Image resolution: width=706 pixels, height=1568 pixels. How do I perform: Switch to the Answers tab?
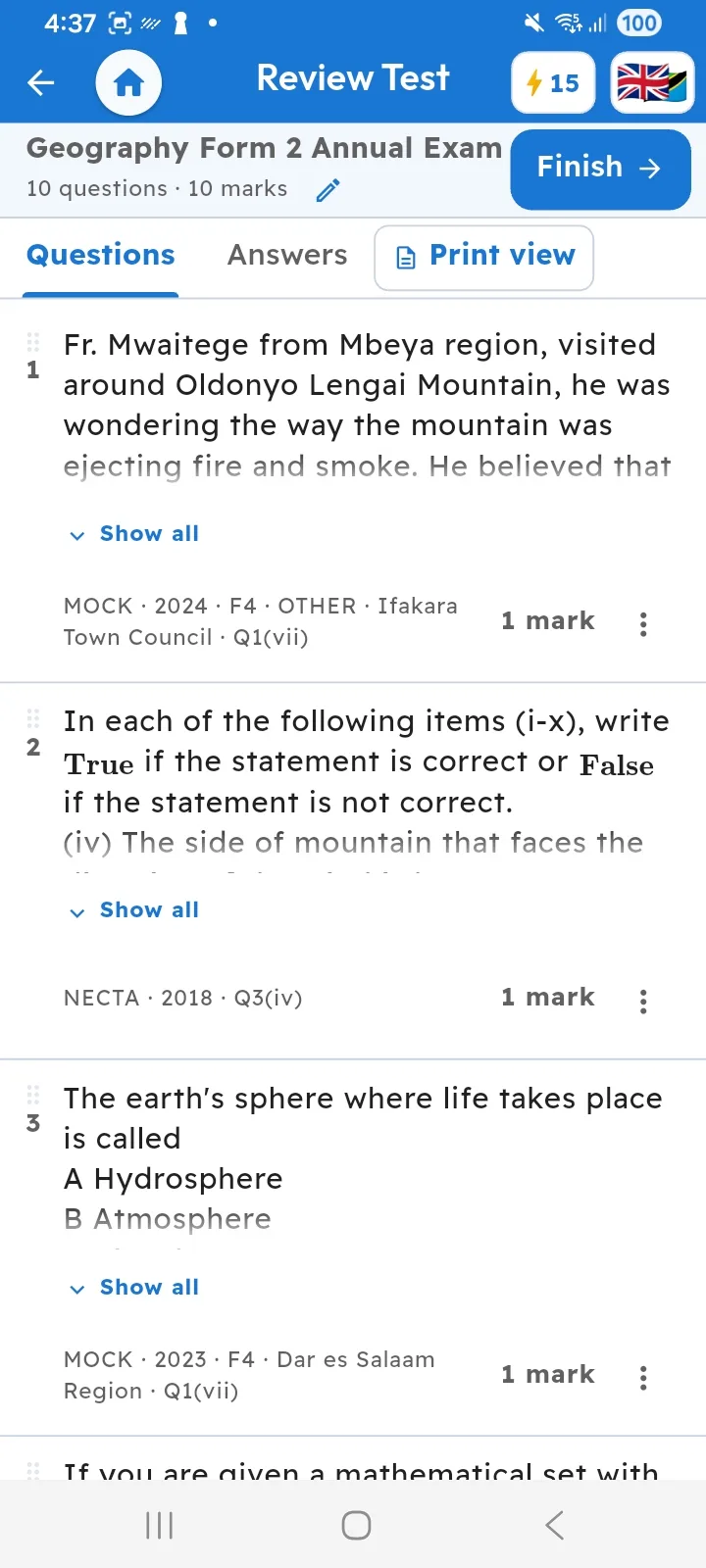[287, 255]
